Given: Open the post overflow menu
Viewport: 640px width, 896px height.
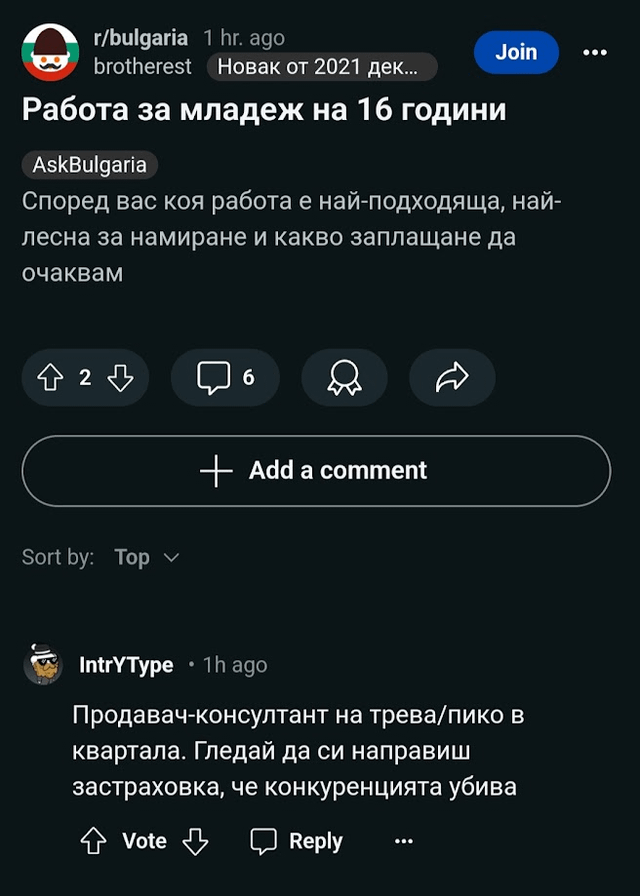Looking at the screenshot, I should point(595,52).
